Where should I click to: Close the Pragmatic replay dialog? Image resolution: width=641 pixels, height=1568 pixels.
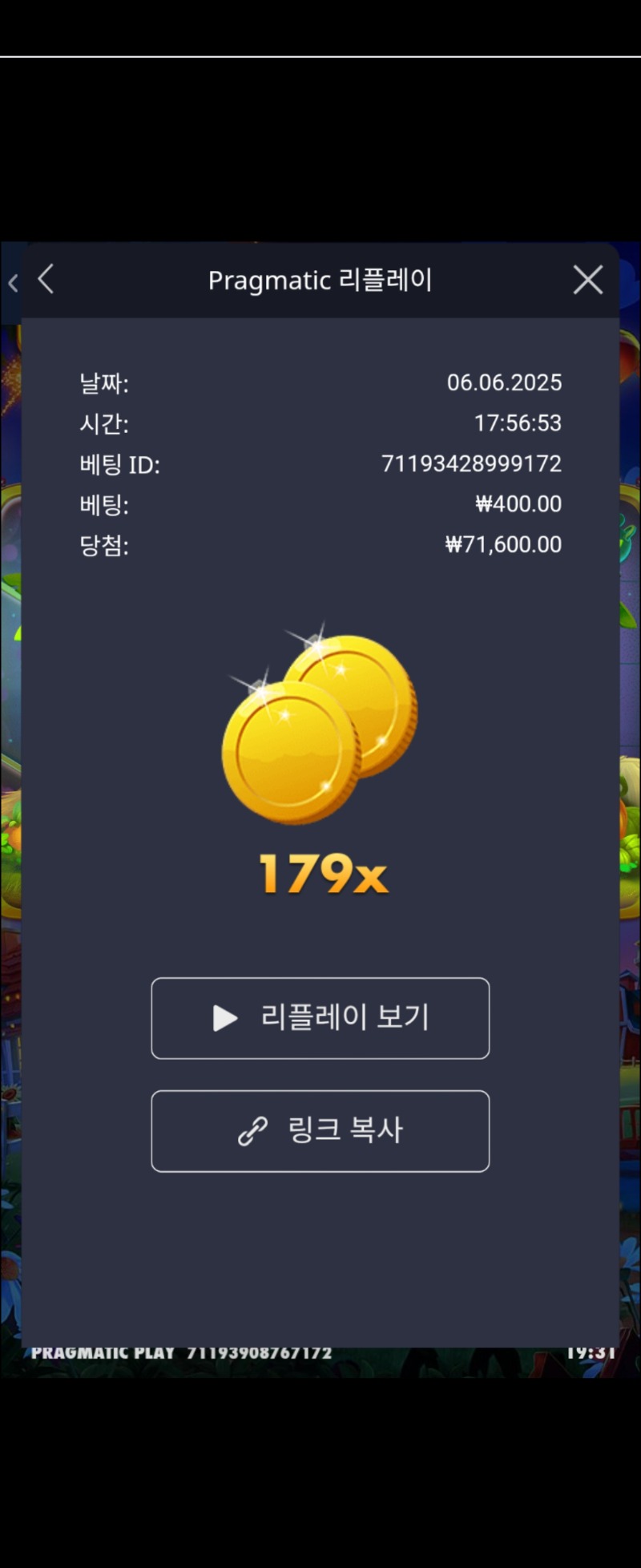pos(587,280)
